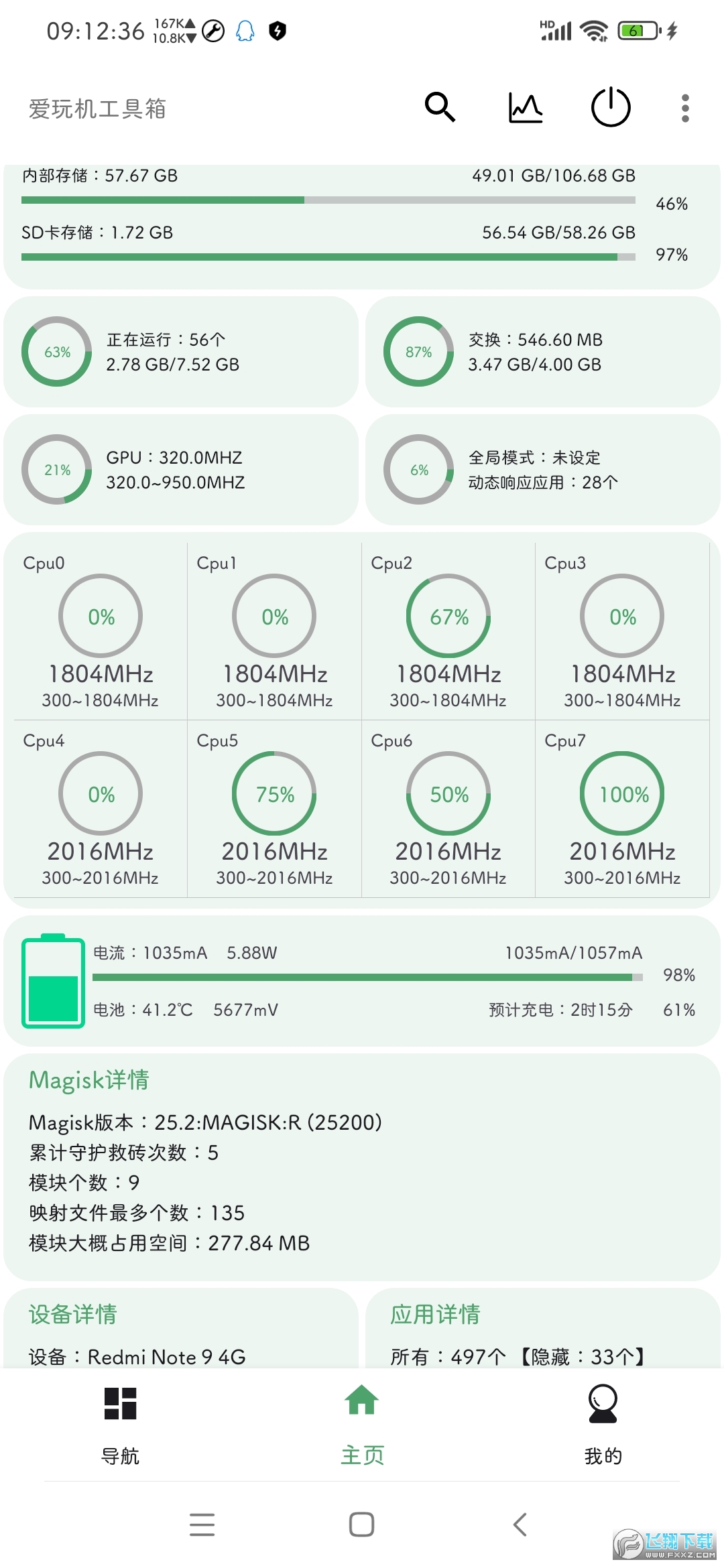This screenshot has height=1568, width=724.
Task: Open the 全局模式 card
Action: [x=543, y=470]
